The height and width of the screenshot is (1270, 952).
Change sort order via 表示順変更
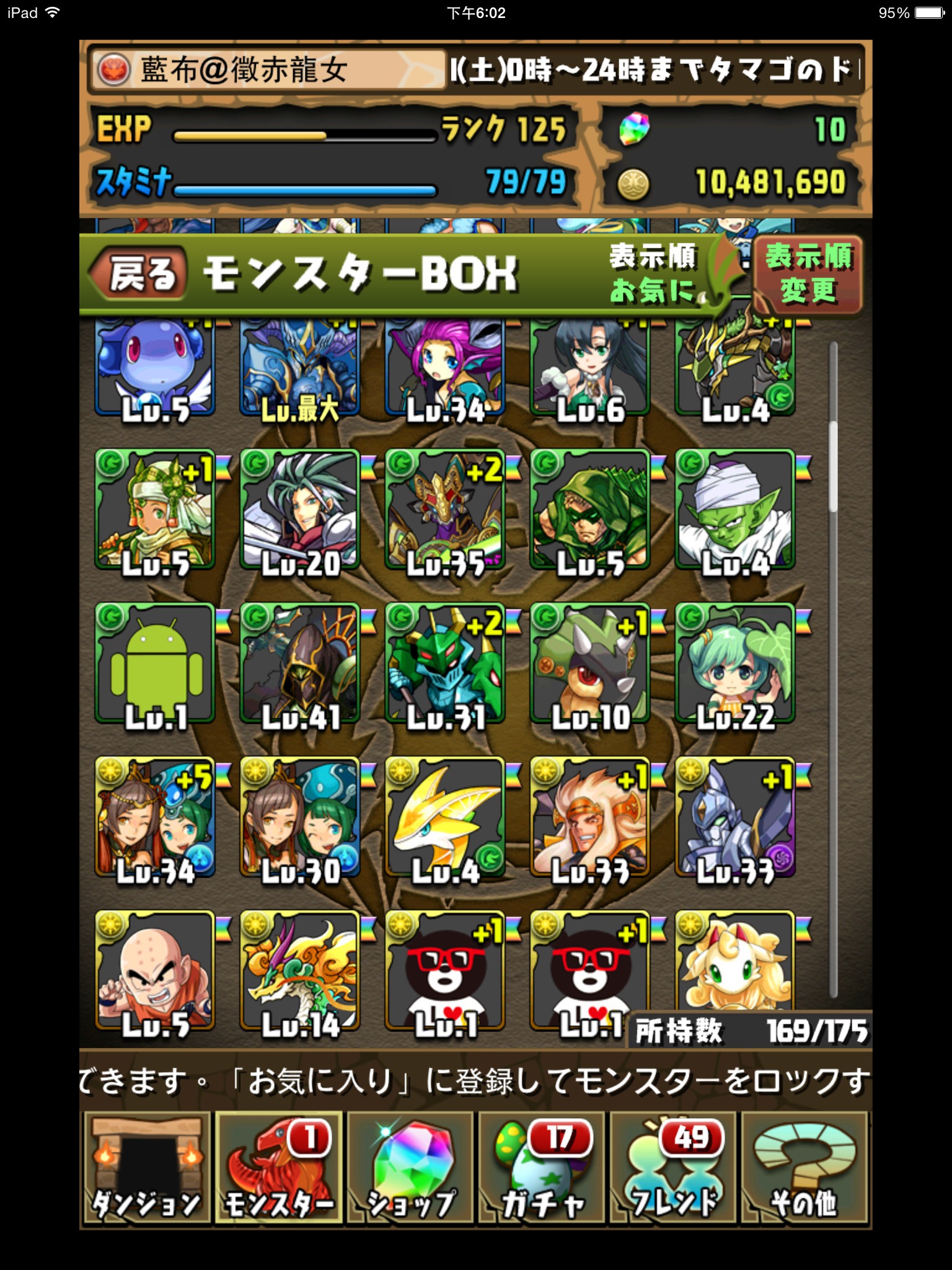pyautogui.click(x=808, y=273)
